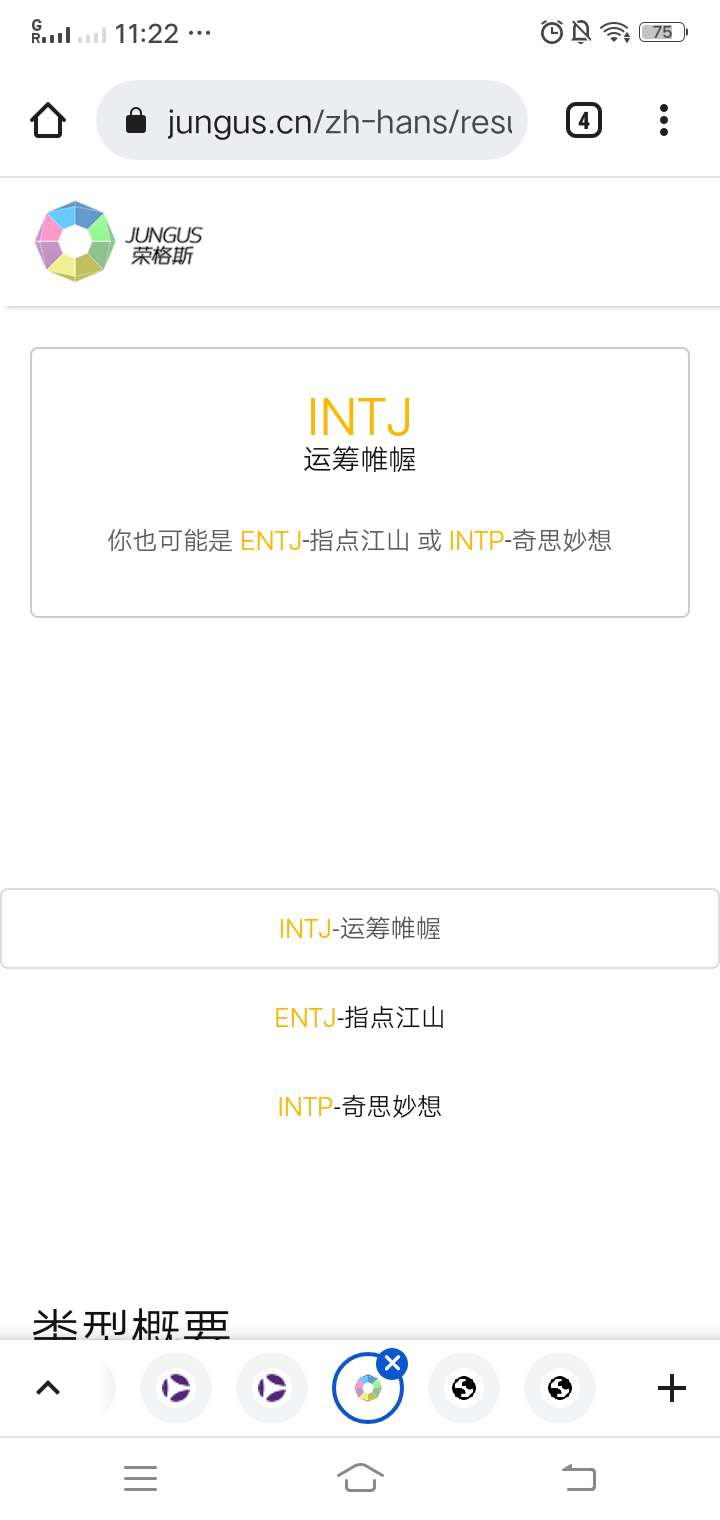Tap the INTP link in the 你也可能是 sentence
Screen dimensions: 720x1520
click(476, 541)
